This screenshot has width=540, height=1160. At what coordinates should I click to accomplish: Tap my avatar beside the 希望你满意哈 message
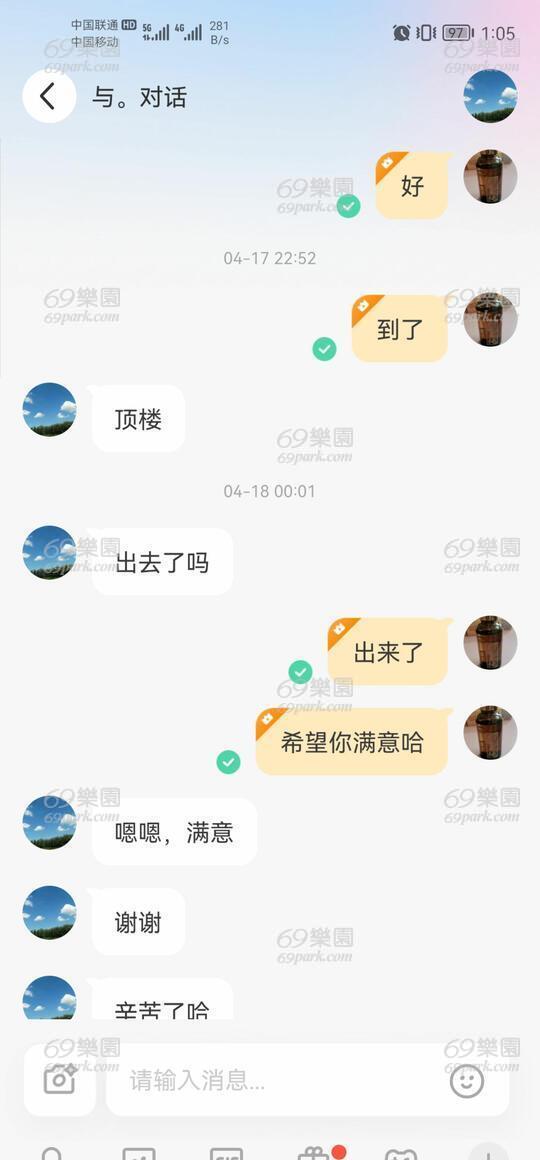(490, 732)
